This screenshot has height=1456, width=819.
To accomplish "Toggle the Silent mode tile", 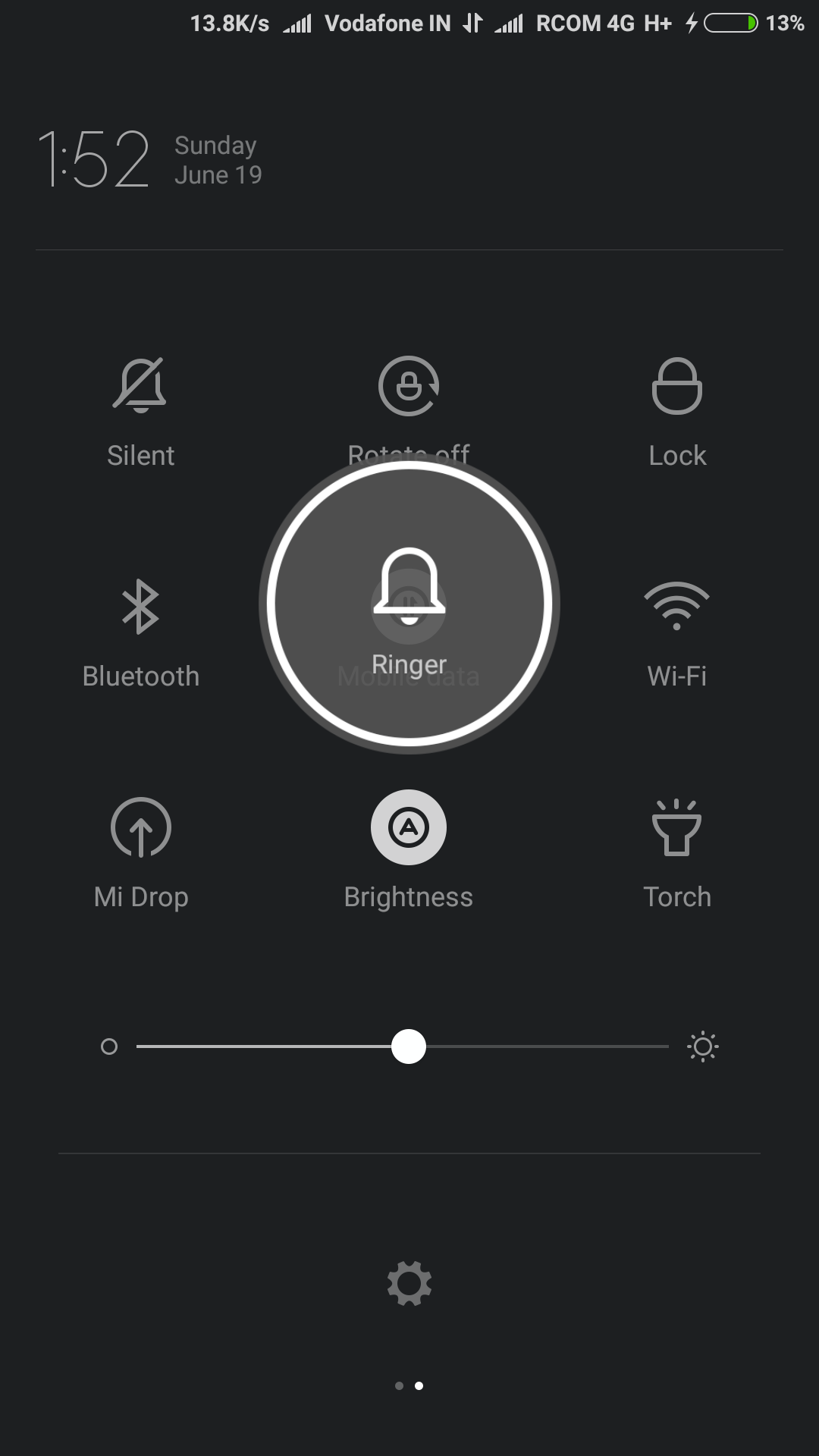I will pyautogui.click(x=140, y=386).
